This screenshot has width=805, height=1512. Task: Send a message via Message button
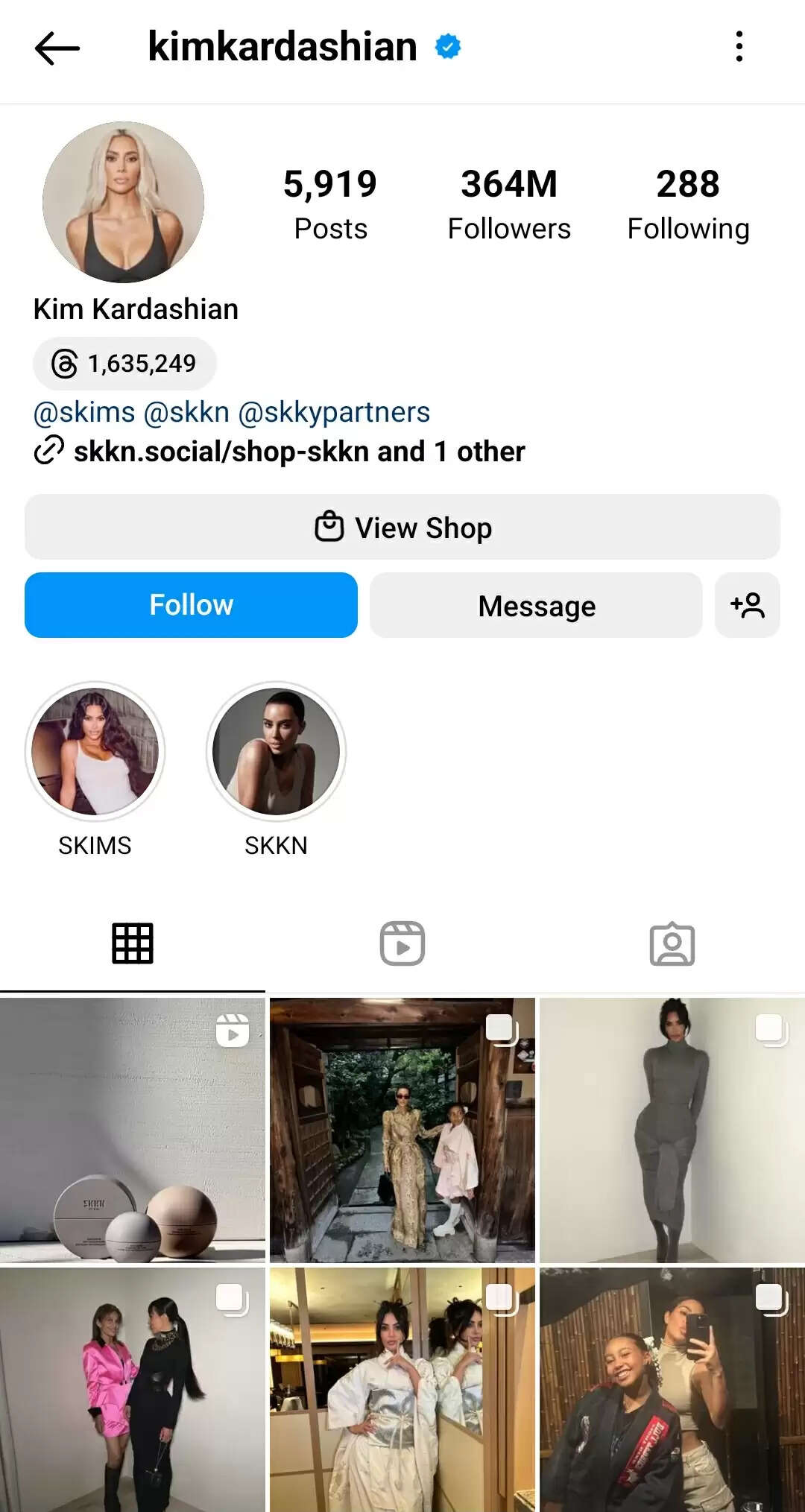coord(536,605)
